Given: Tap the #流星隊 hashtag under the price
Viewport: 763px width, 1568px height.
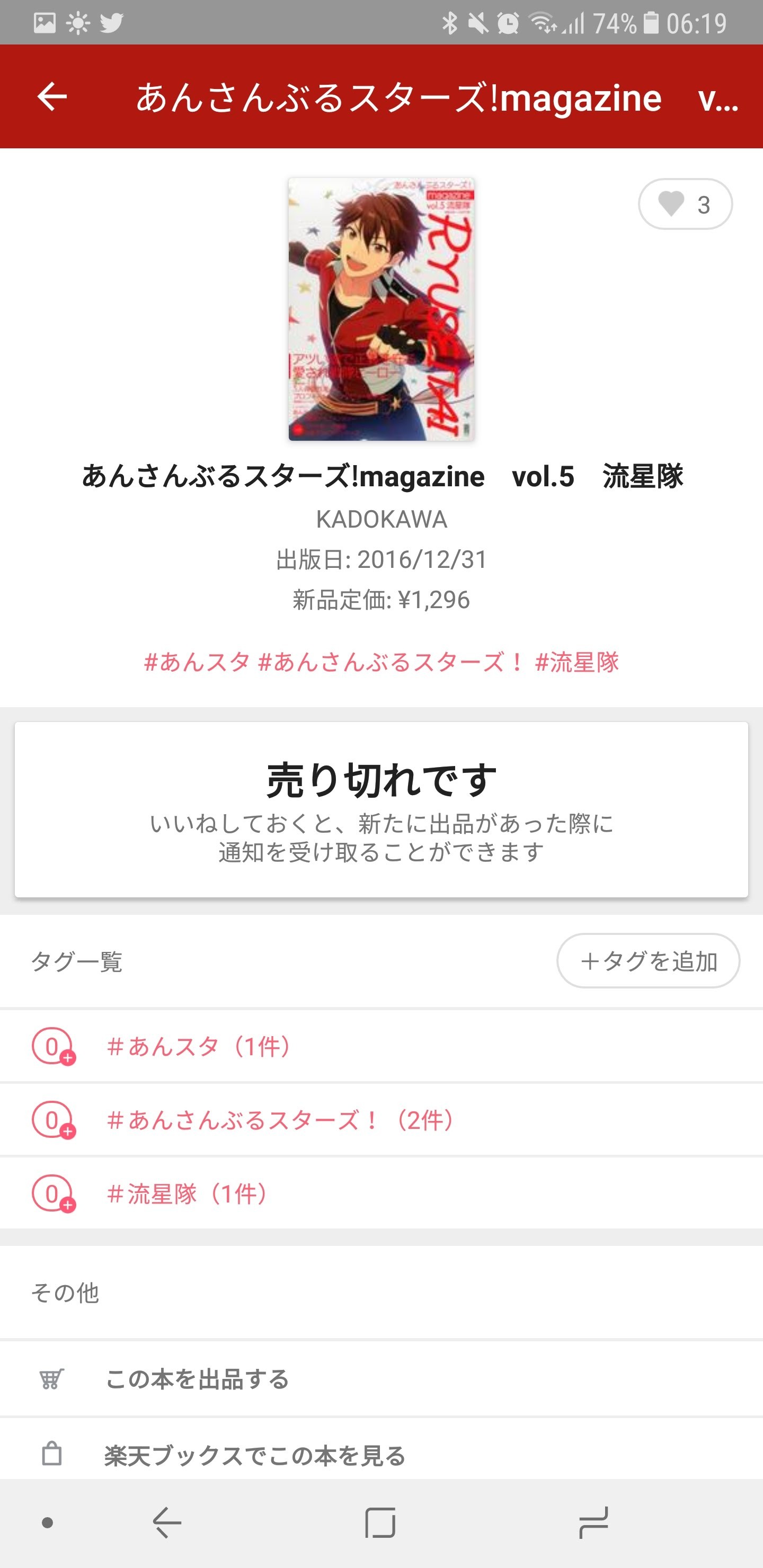Looking at the screenshot, I should point(576,662).
